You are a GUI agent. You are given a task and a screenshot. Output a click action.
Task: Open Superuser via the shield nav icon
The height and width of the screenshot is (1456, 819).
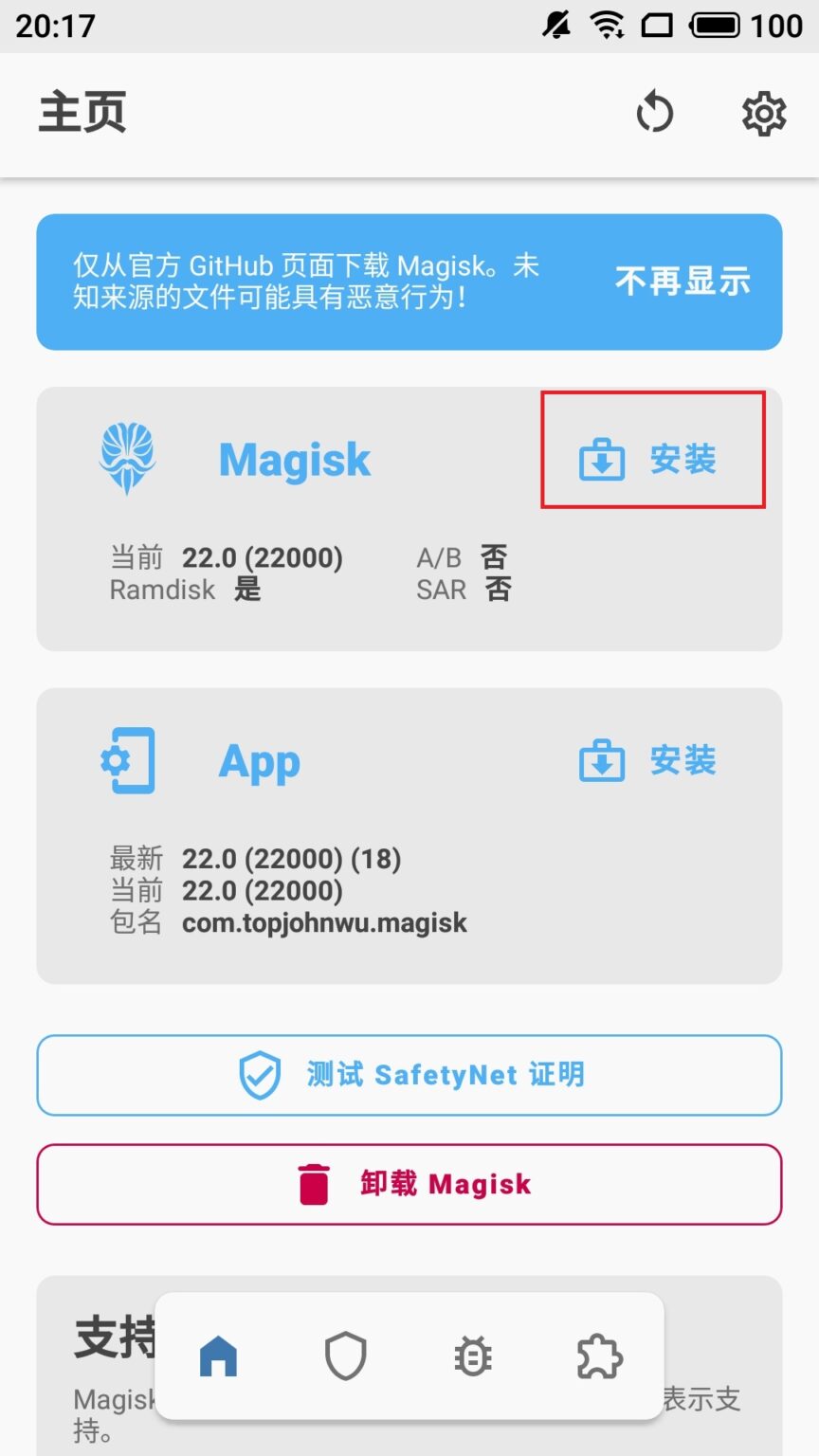(x=346, y=1356)
